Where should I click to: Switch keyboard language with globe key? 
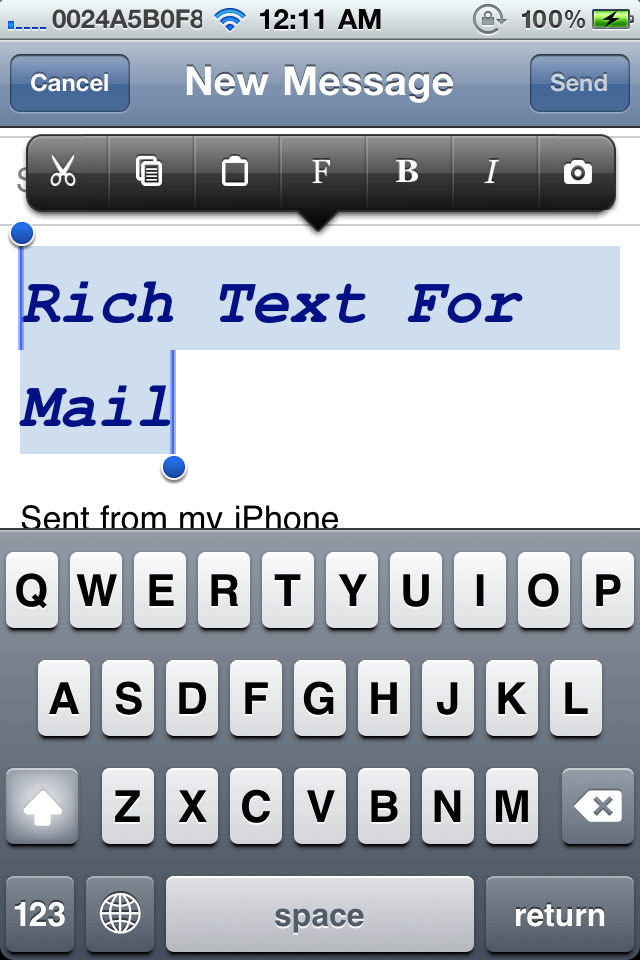click(x=120, y=914)
